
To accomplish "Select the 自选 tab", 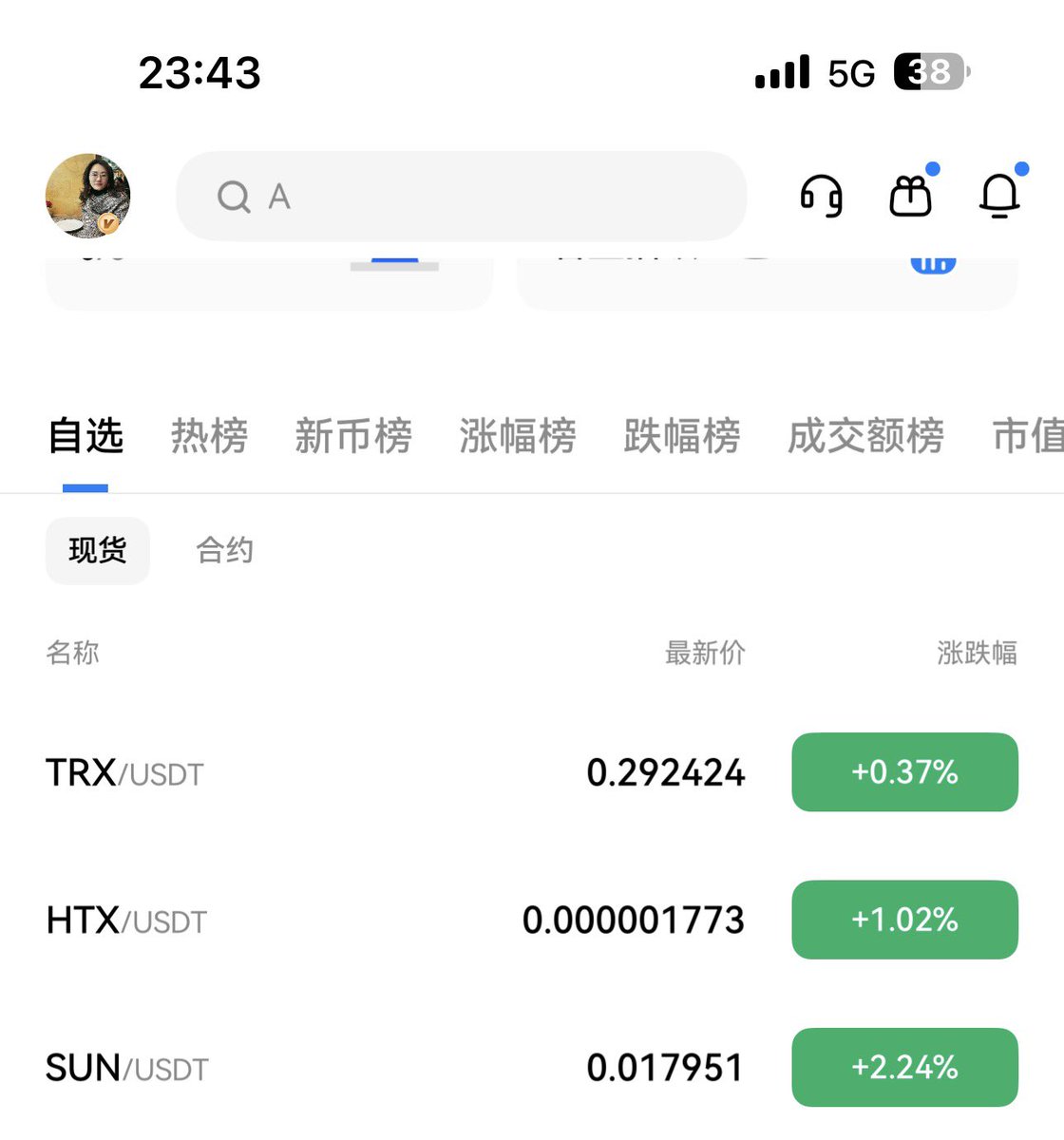I will [x=85, y=436].
